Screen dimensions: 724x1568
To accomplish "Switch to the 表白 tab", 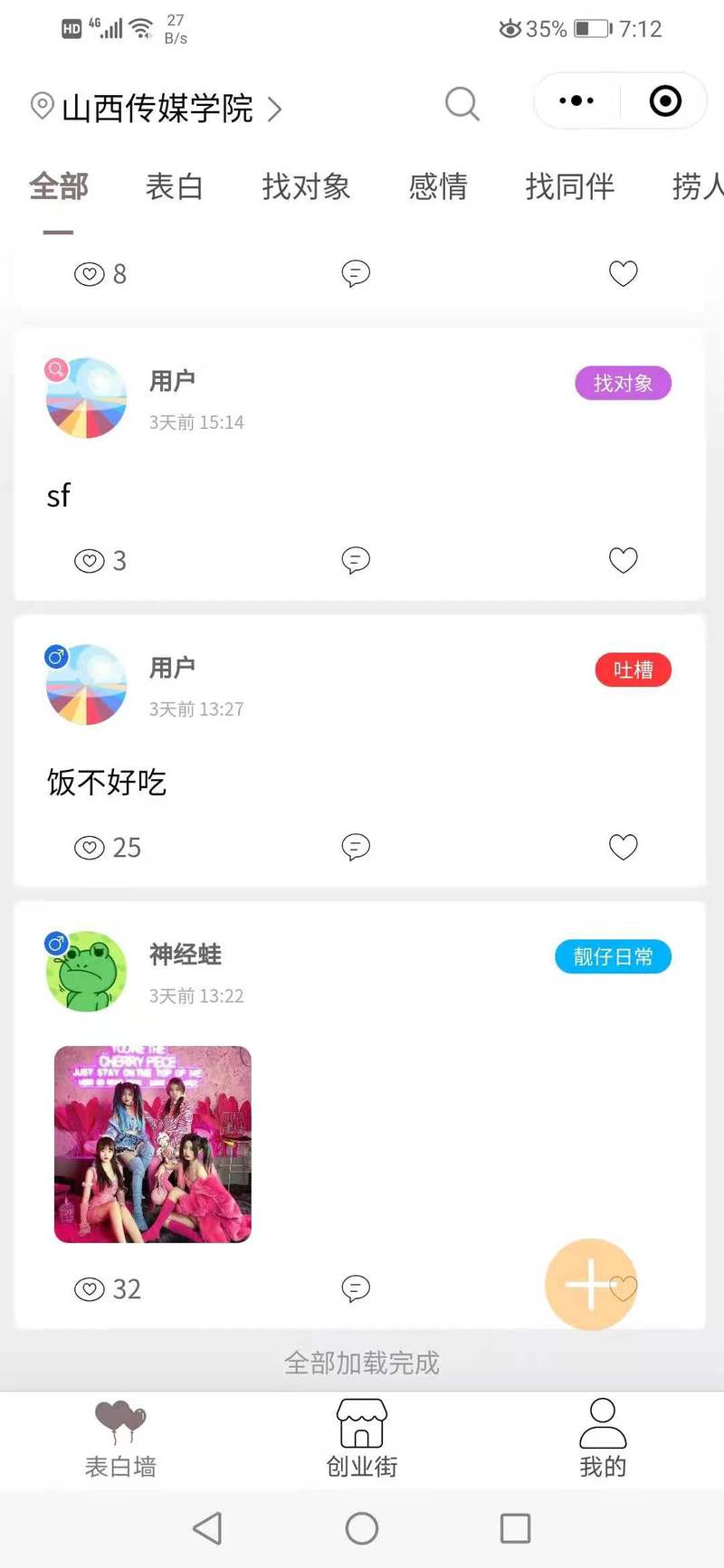I will point(174,186).
